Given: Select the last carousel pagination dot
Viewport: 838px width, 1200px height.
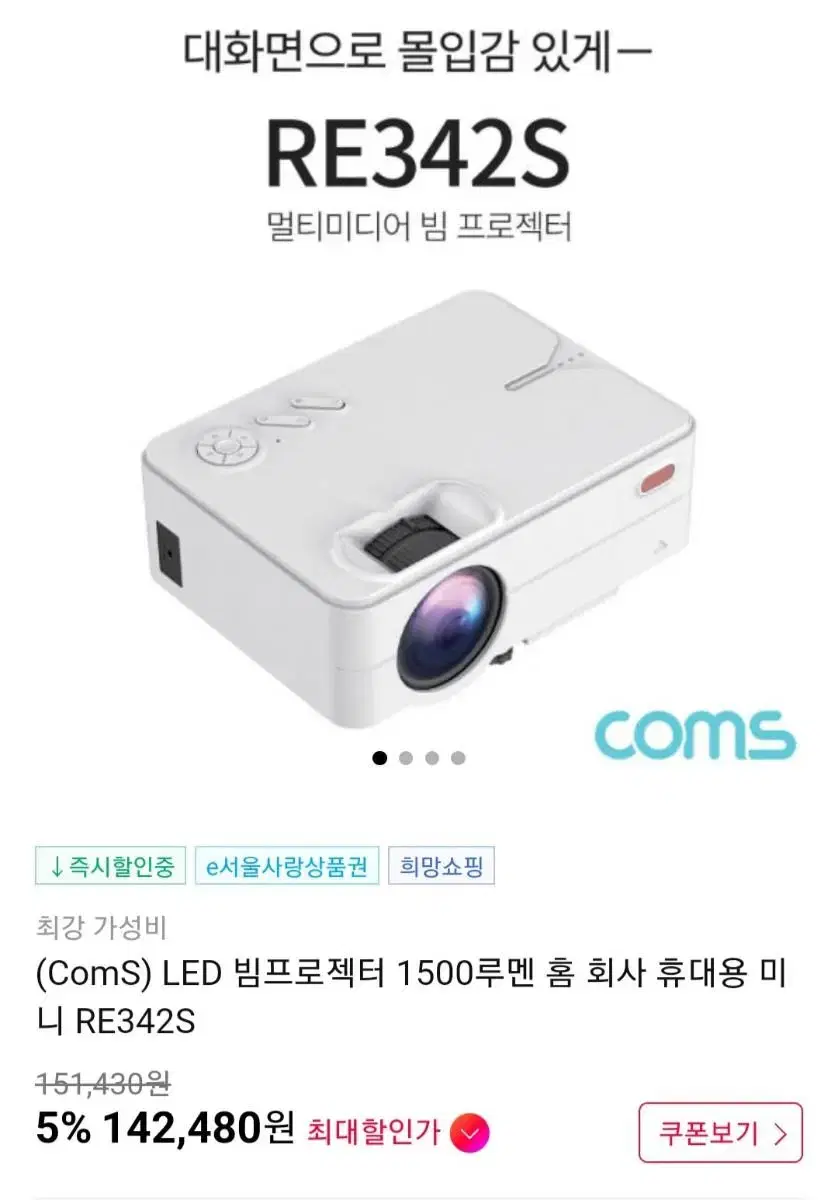Looking at the screenshot, I should click(456, 758).
